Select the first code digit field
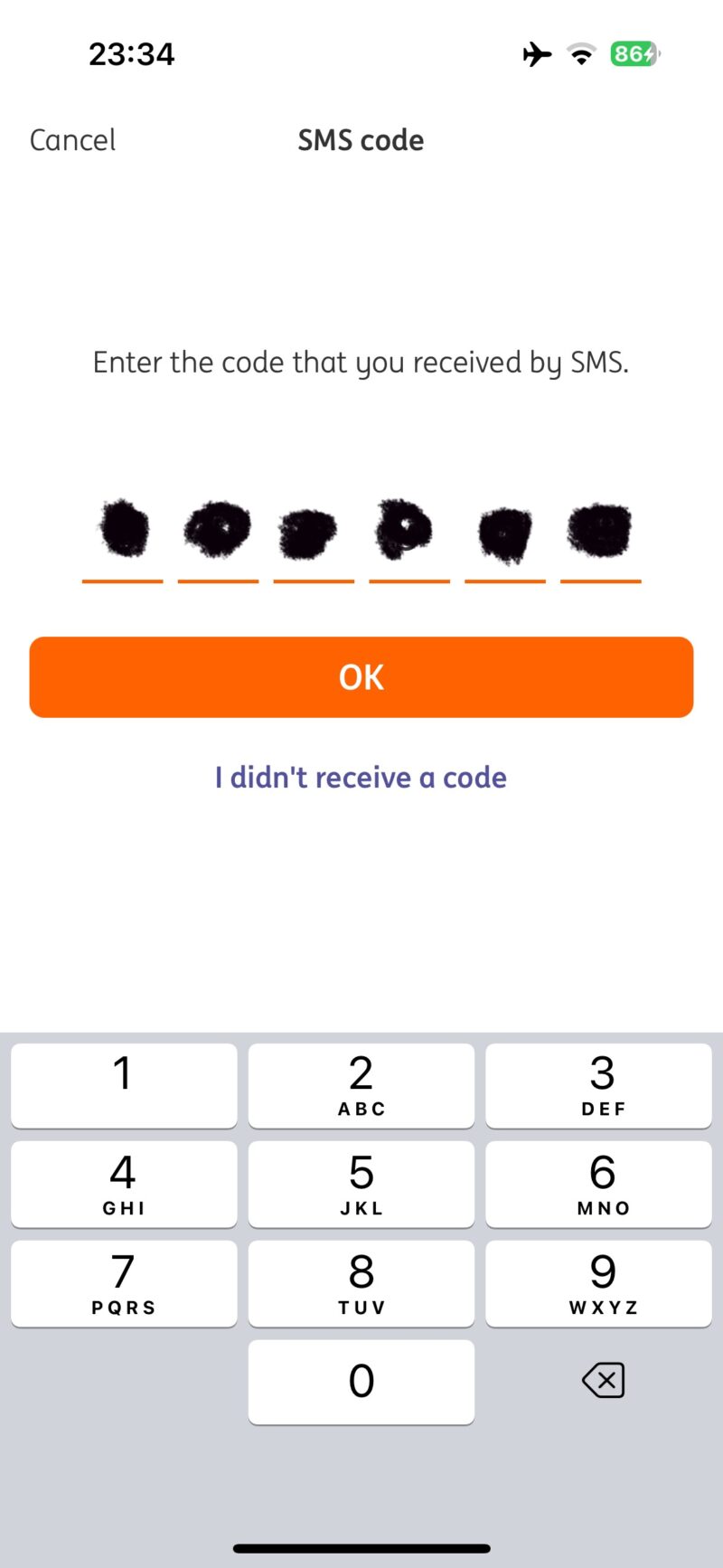 (x=123, y=534)
